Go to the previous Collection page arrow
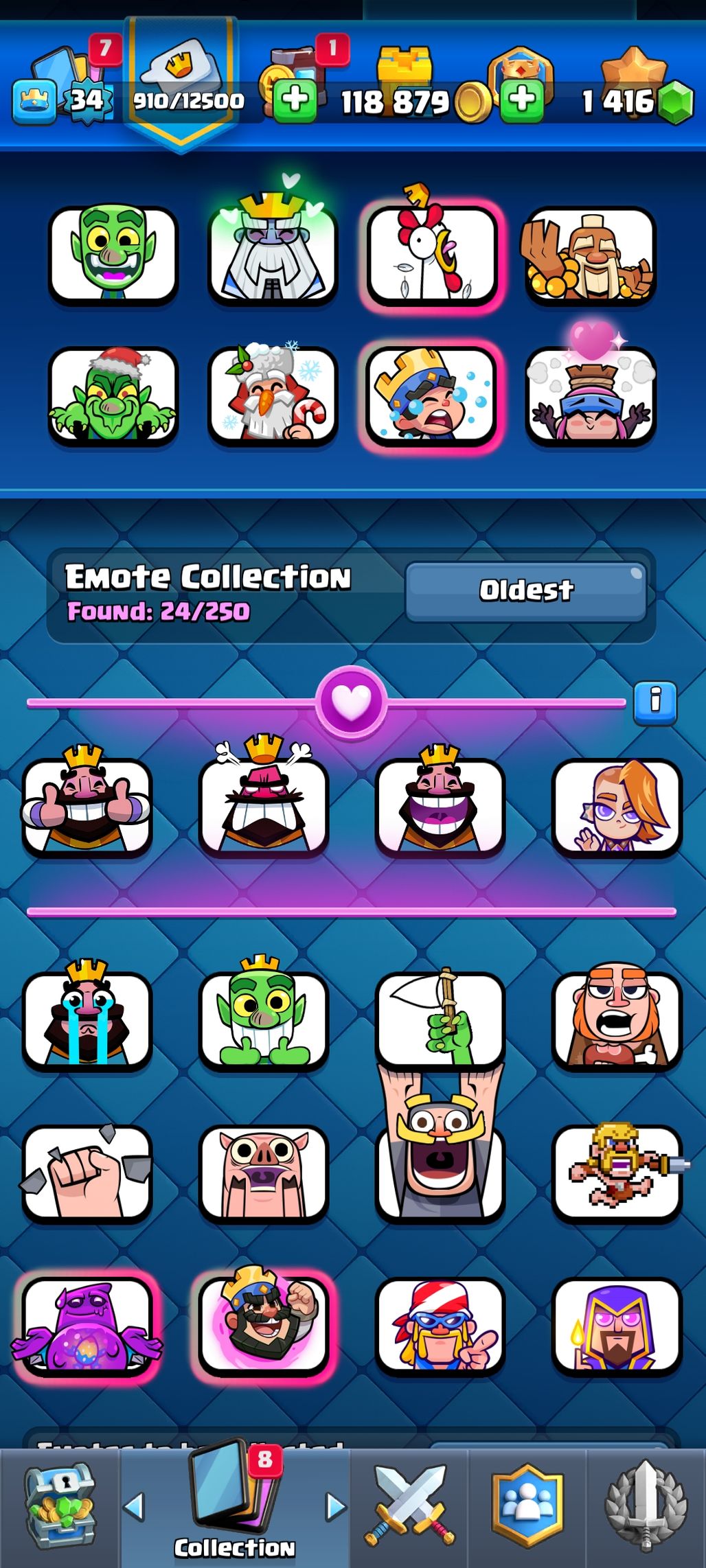 [x=134, y=1508]
